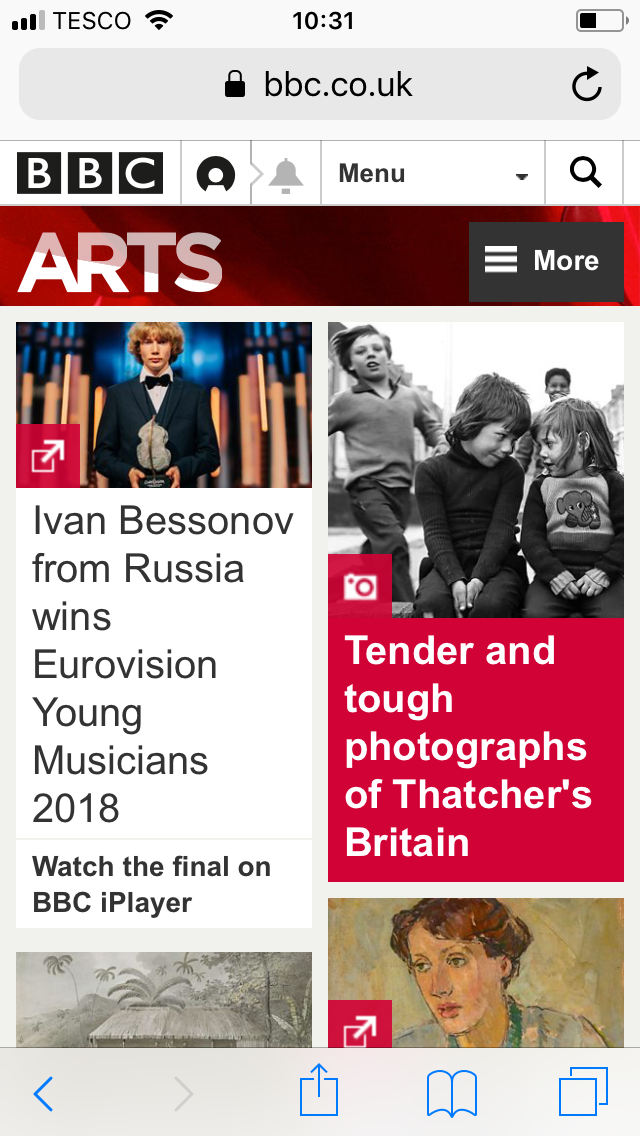Open the BBC account sign-in icon
The width and height of the screenshot is (640, 1136).
[x=216, y=174]
